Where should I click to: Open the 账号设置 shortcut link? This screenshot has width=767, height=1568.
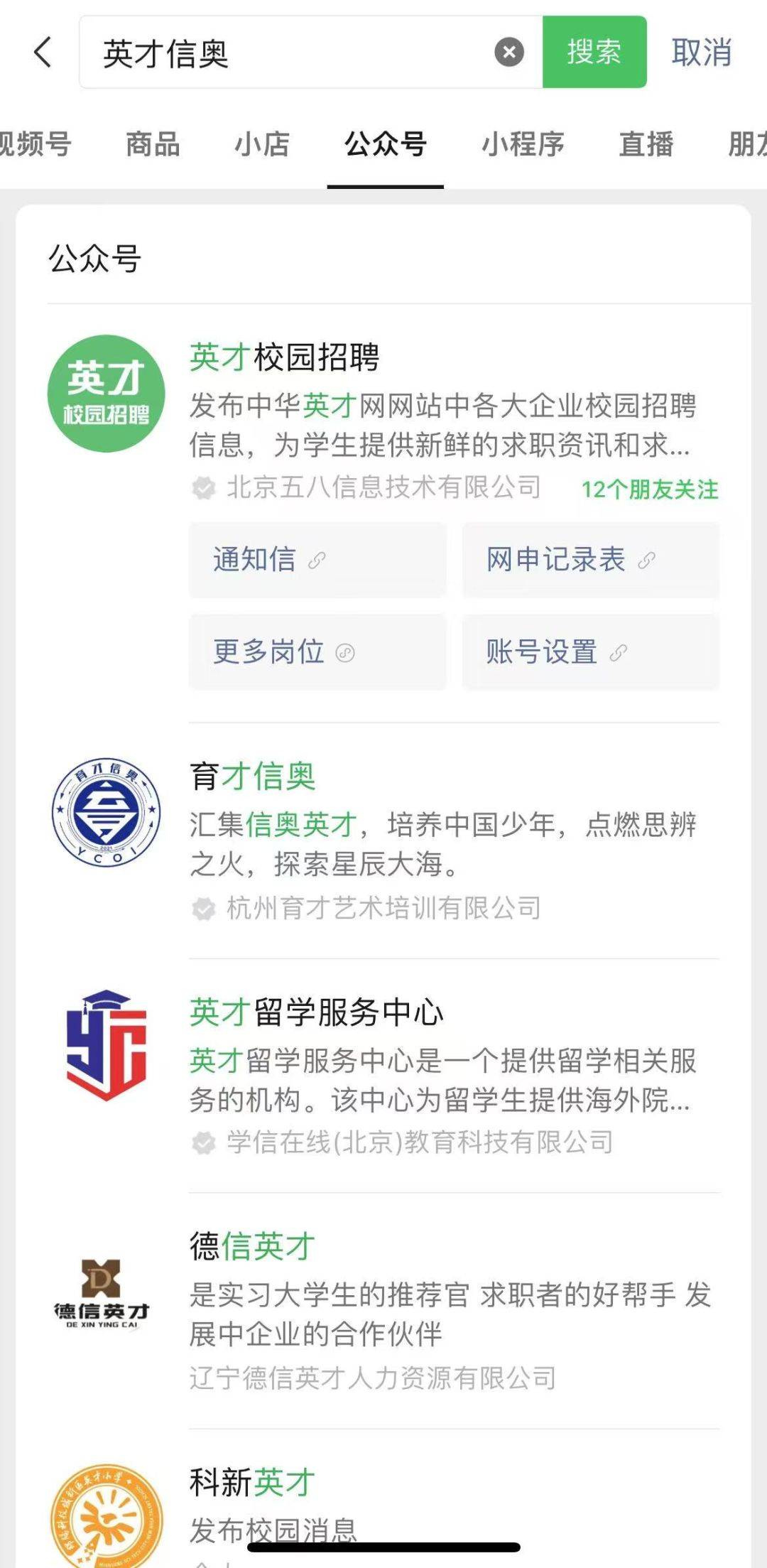591,652
